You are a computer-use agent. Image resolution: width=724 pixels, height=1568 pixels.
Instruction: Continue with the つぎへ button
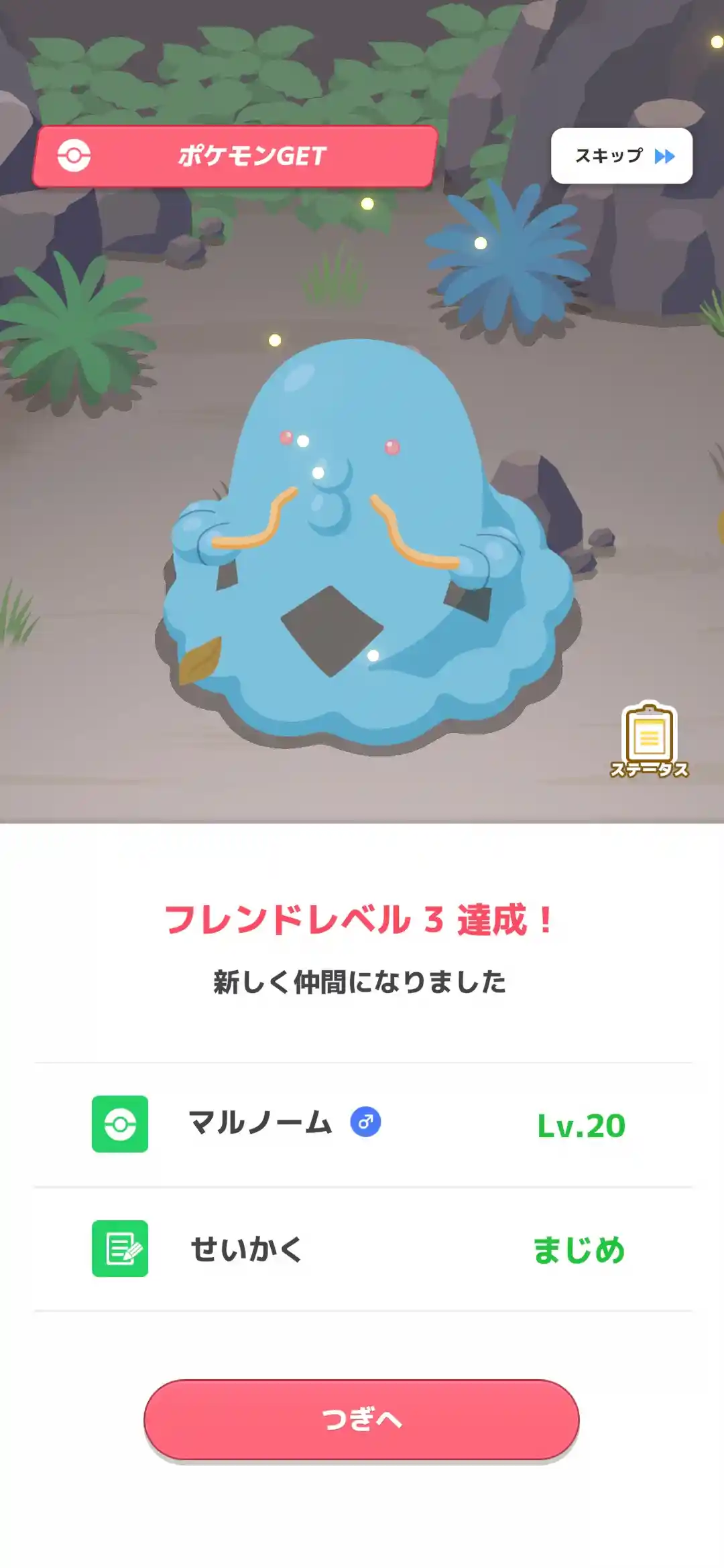361,1419
